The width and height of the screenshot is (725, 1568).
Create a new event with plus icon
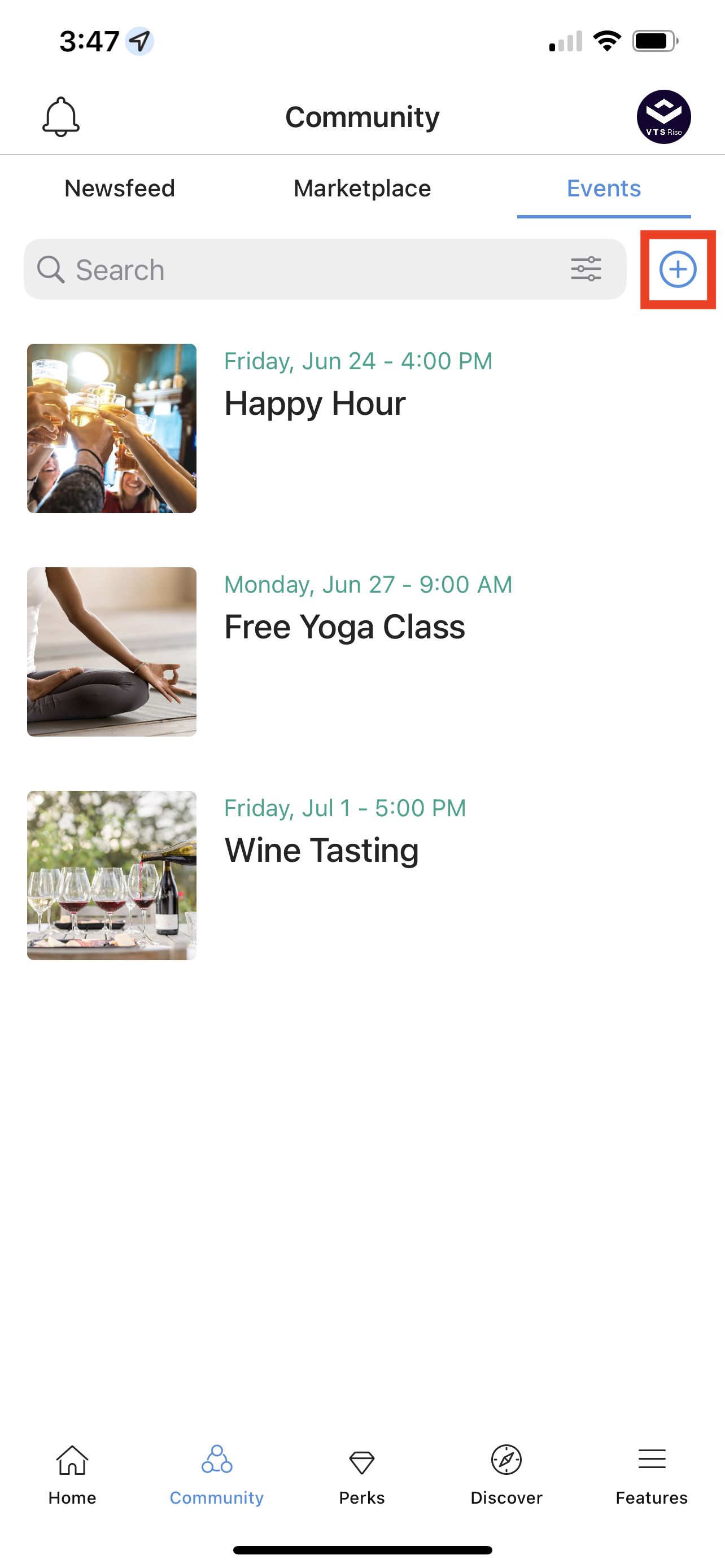pyautogui.click(x=678, y=269)
